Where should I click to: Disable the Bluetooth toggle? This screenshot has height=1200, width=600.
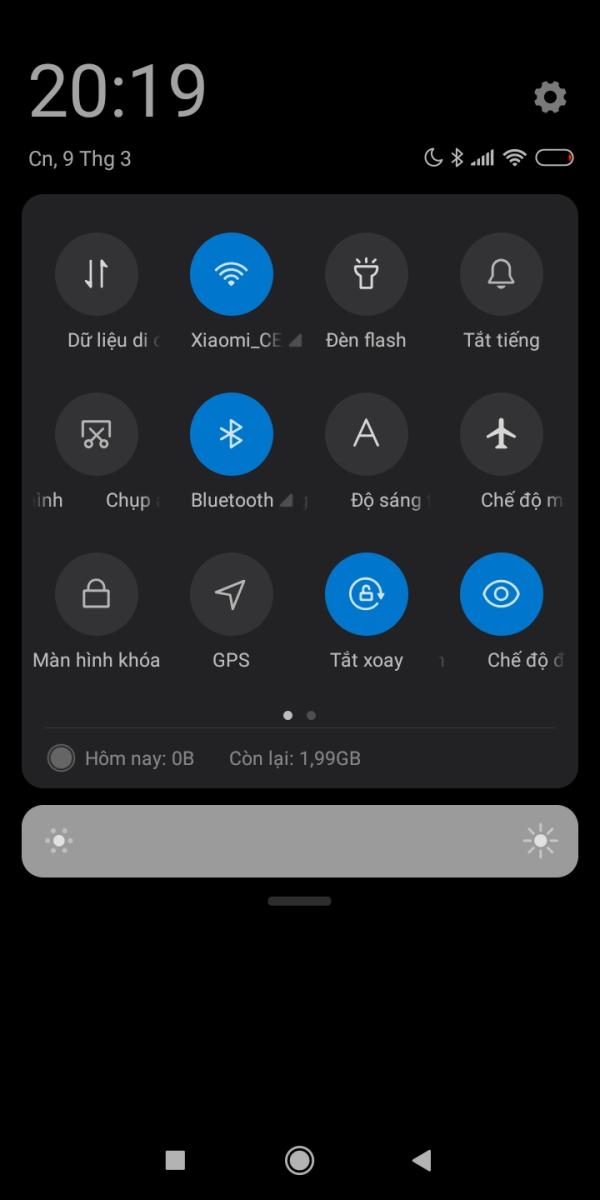tap(231, 434)
